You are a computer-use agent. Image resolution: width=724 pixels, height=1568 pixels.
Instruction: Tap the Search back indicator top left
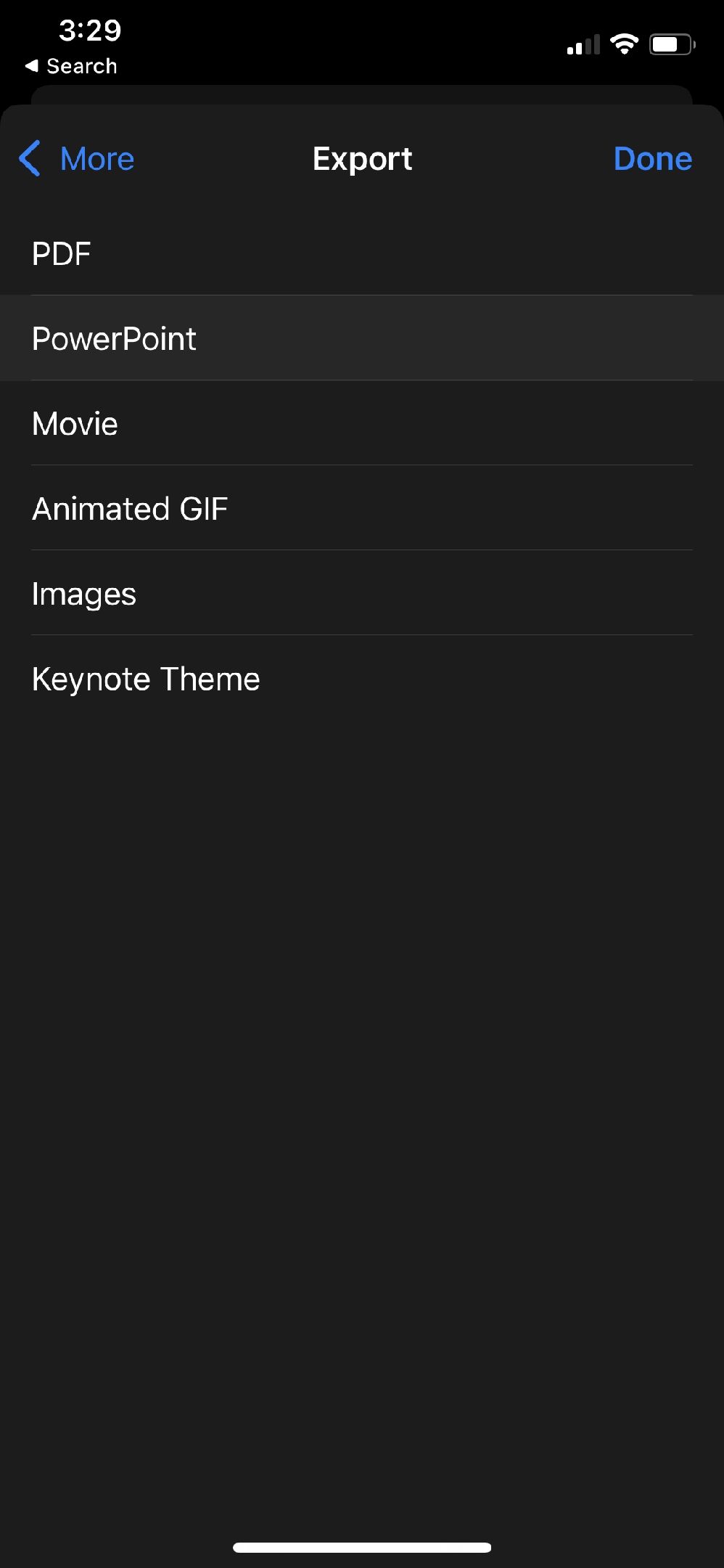tap(71, 65)
